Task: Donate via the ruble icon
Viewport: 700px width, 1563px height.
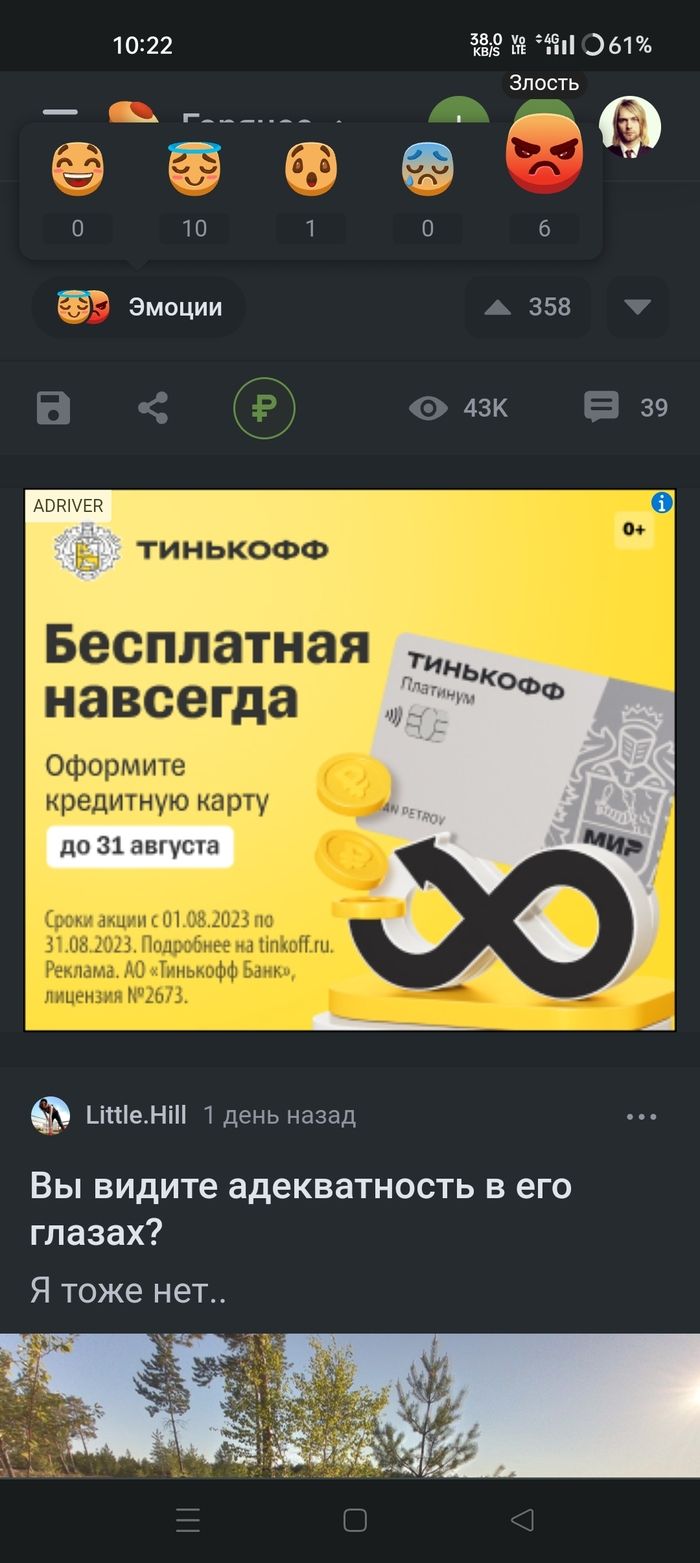Action: tap(264, 408)
